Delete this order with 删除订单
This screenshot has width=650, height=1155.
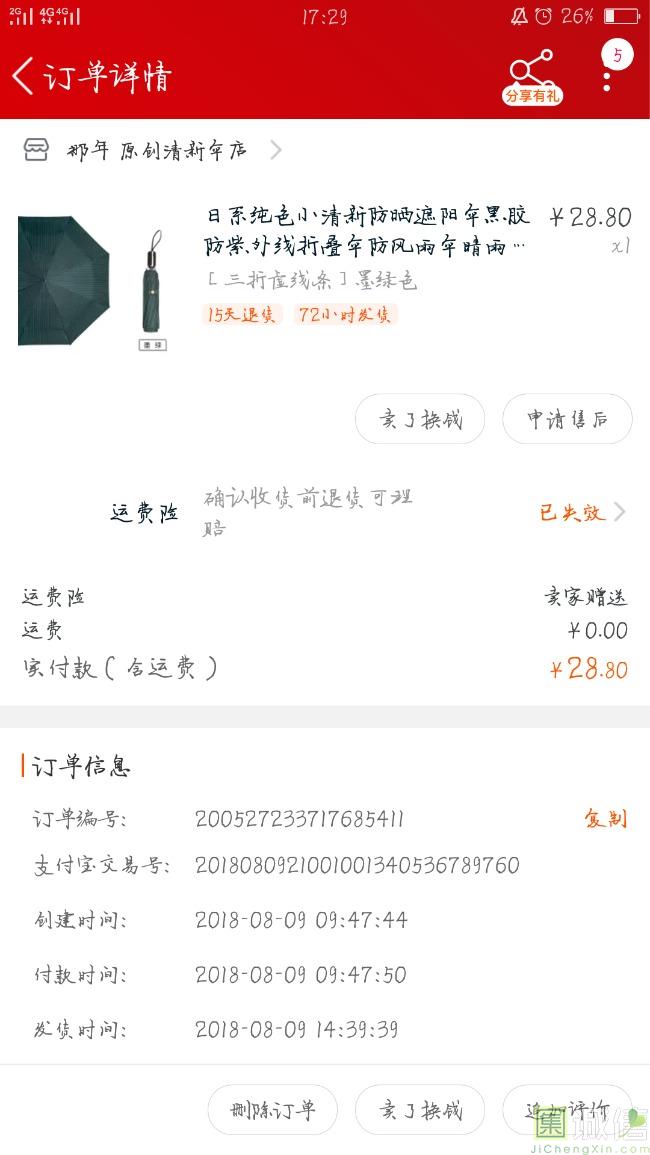click(272, 1110)
